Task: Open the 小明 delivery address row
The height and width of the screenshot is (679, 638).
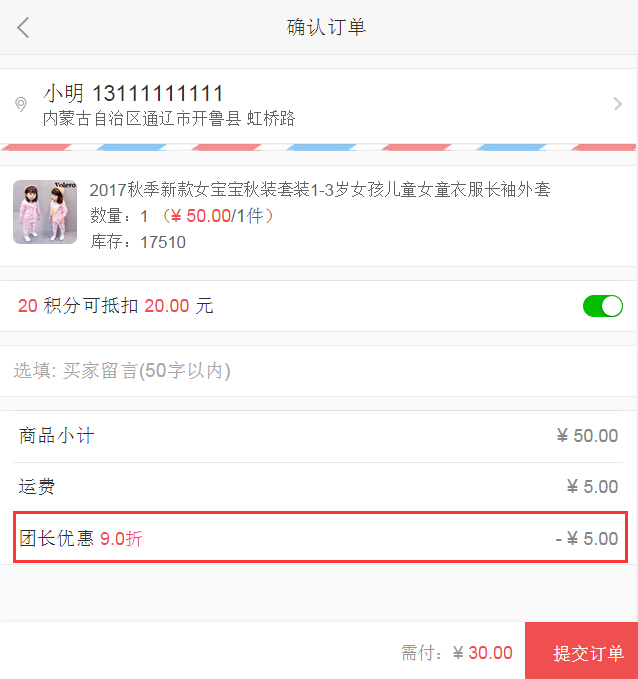Action: coord(318,105)
